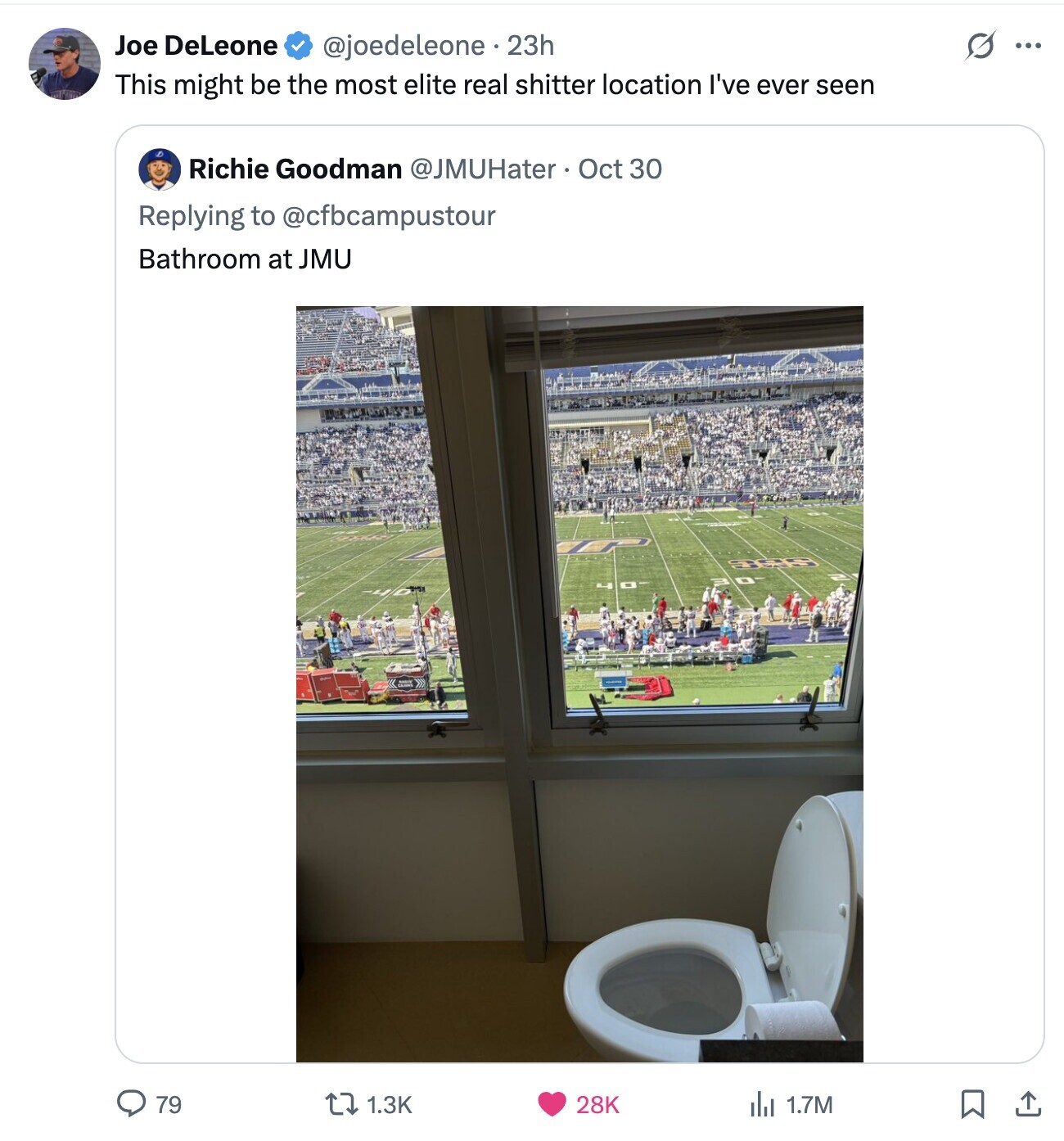Image resolution: width=1064 pixels, height=1141 pixels.
Task: Open Richie Goodman's Lightning logo avatar
Action: [161, 167]
